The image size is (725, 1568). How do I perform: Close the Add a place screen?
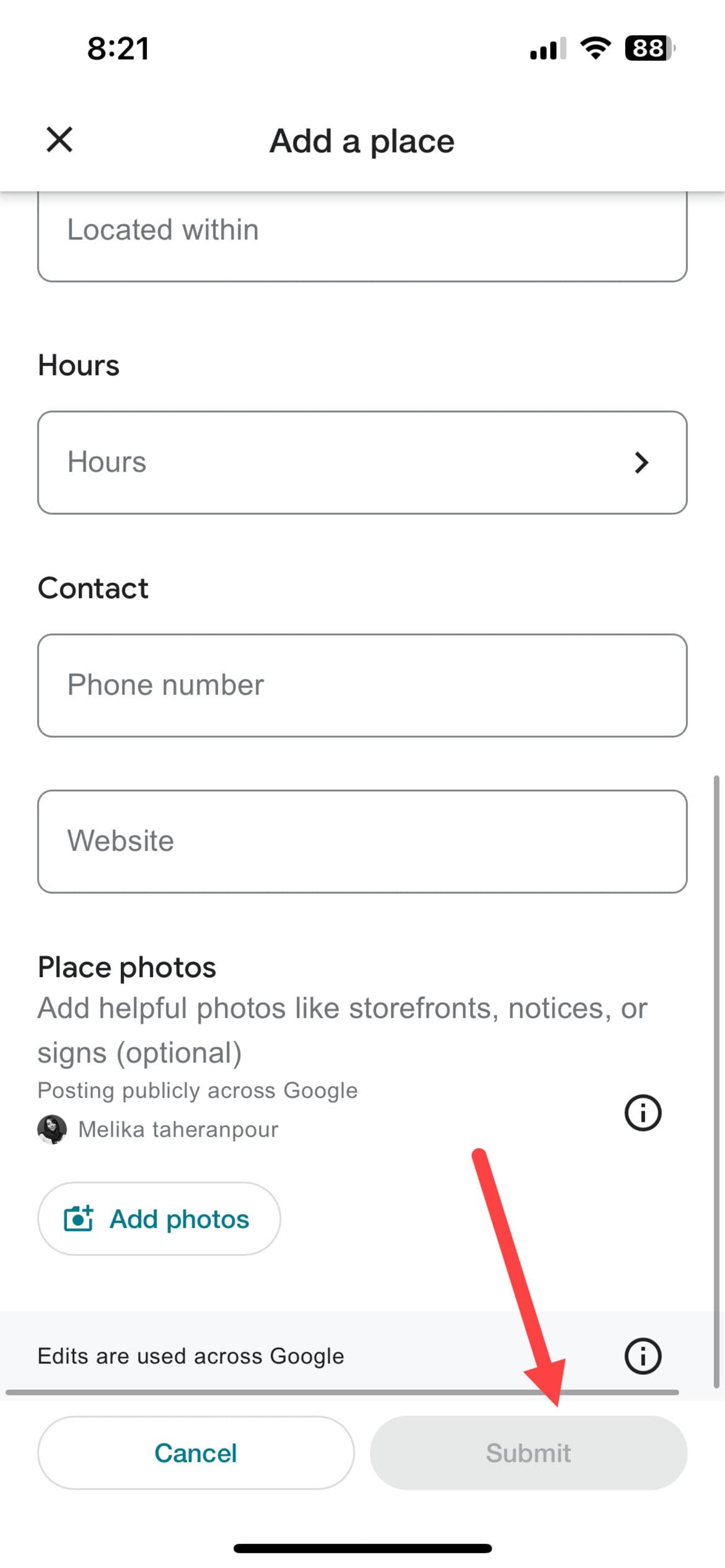60,140
